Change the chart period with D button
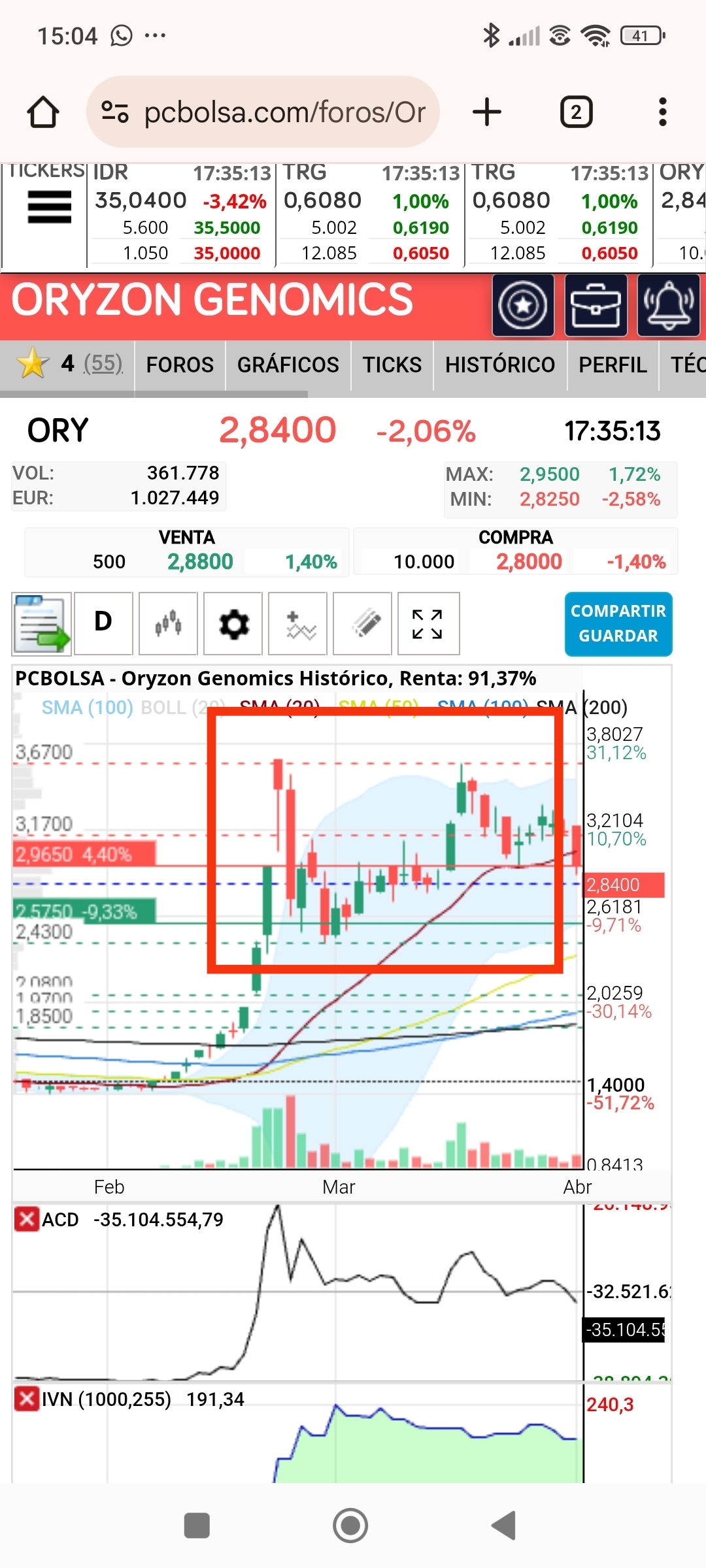The image size is (706, 1568). click(x=103, y=623)
